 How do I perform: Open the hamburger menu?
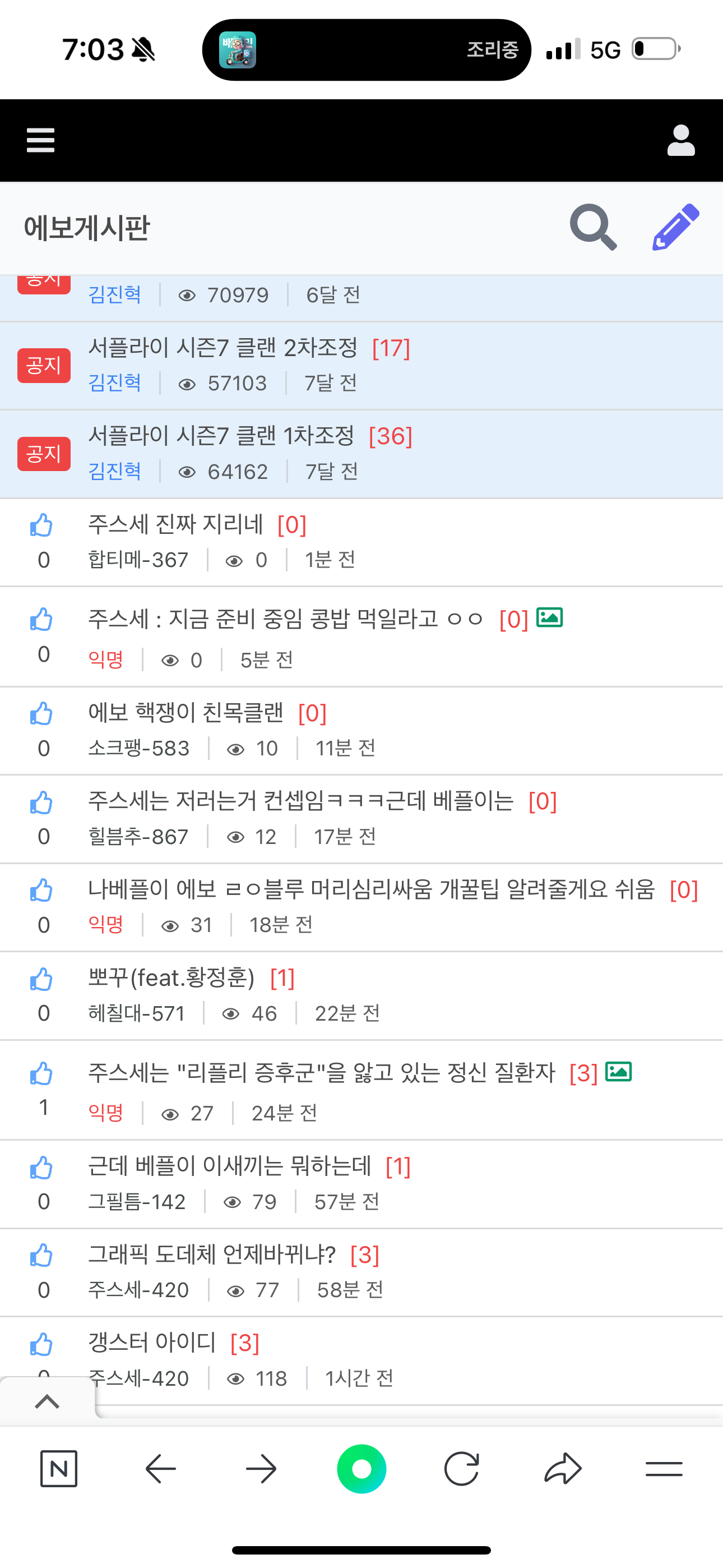(x=41, y=140)
